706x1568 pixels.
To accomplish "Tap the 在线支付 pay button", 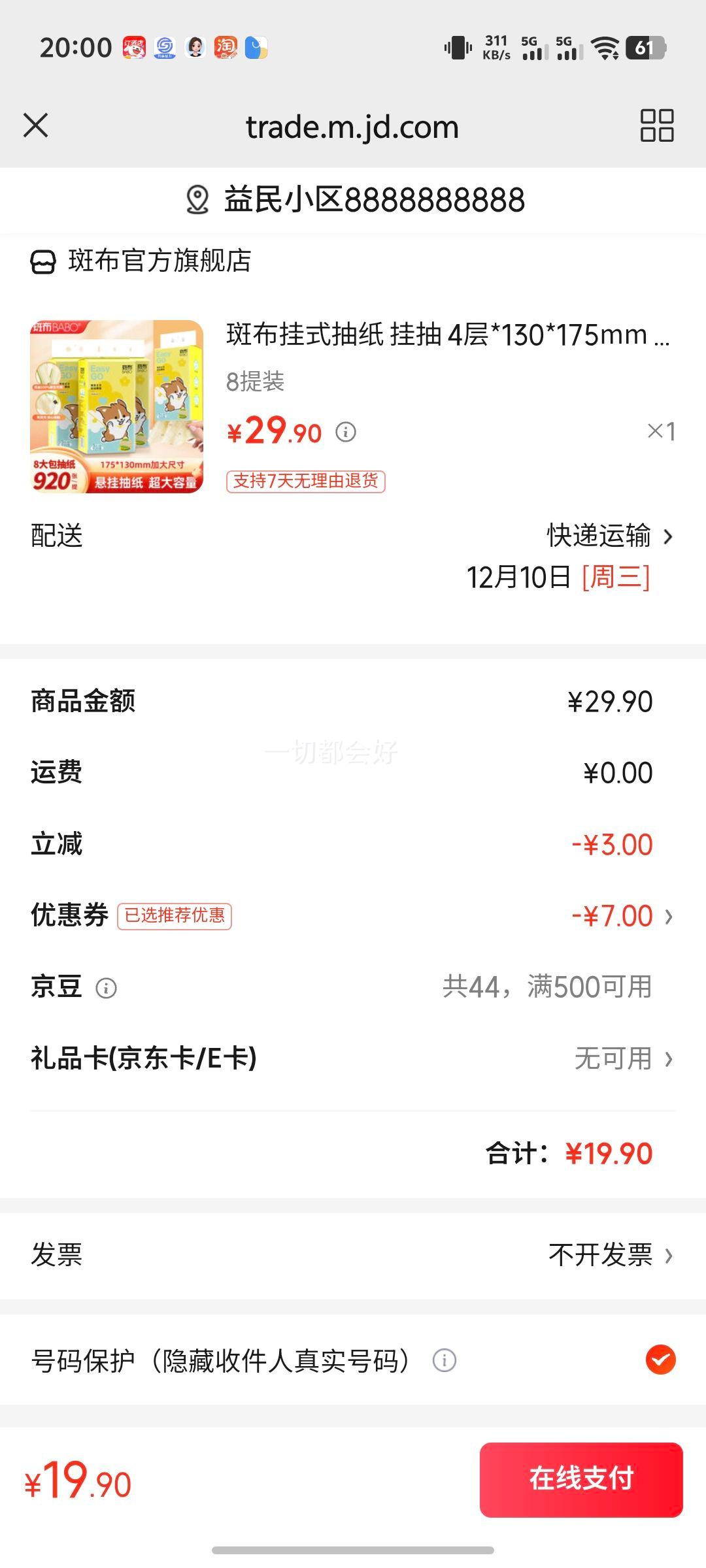I will click(581, 1480).
